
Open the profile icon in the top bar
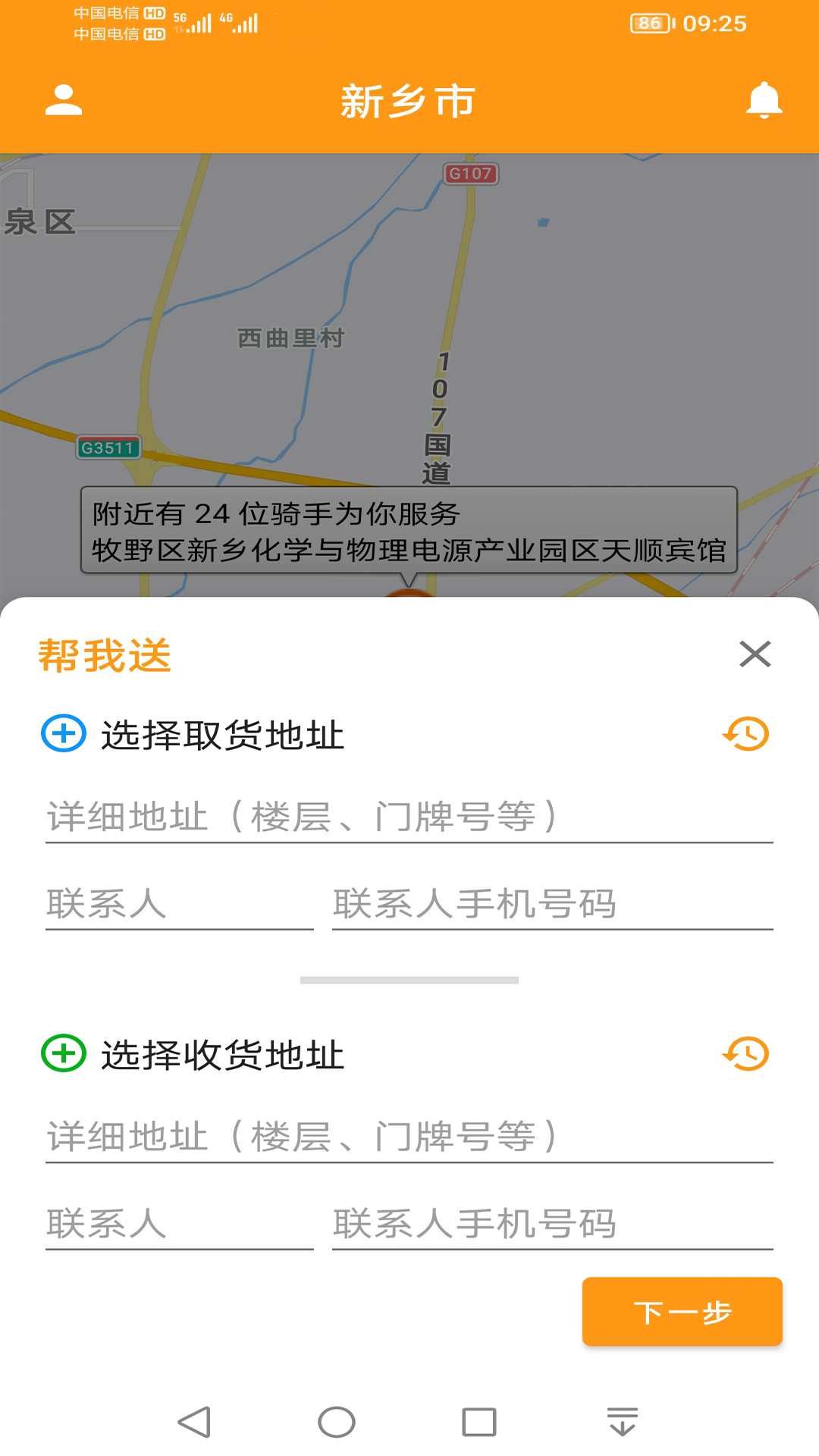62,102
